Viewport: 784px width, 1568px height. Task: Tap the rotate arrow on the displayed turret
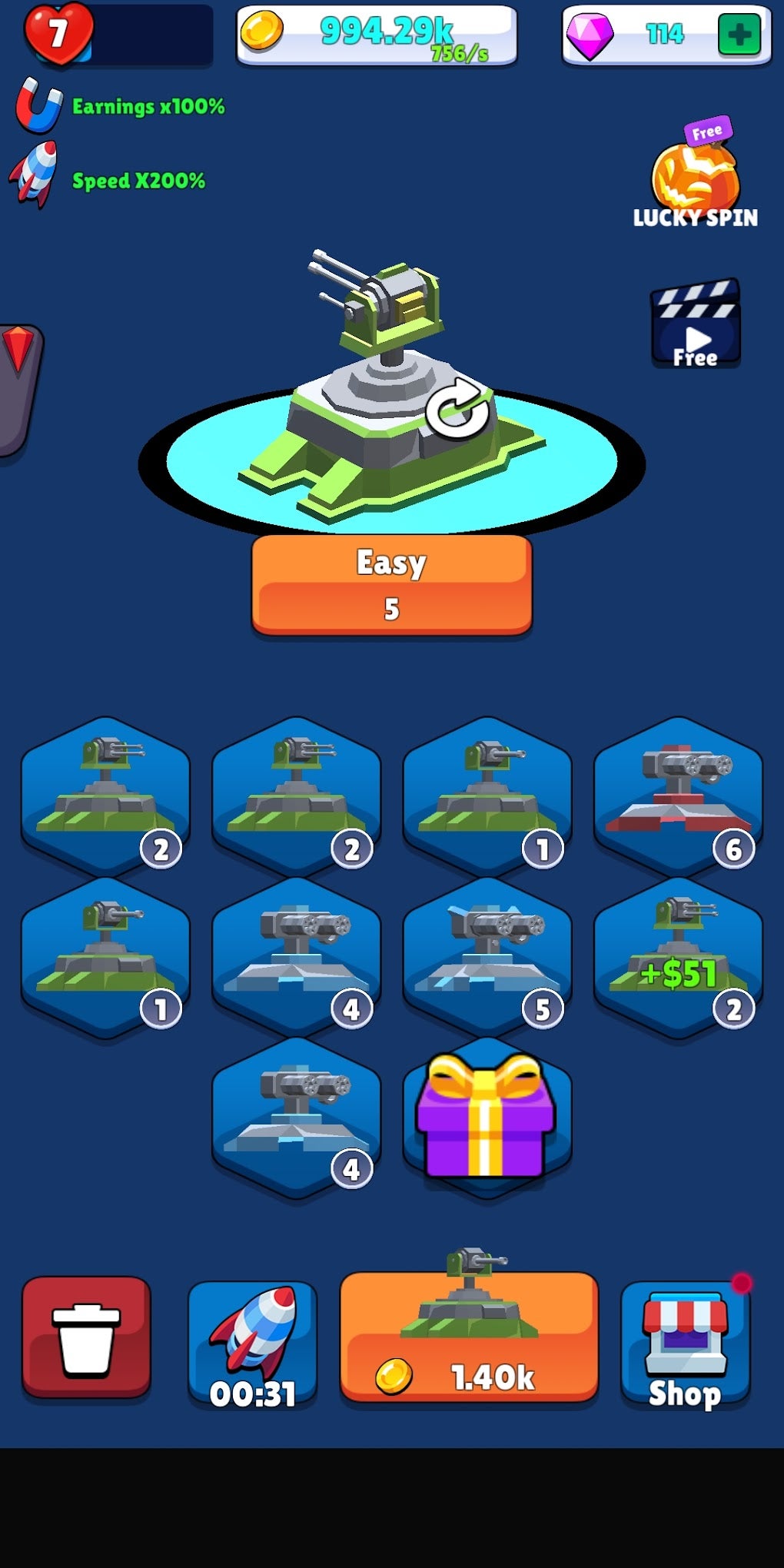[459, 410]
